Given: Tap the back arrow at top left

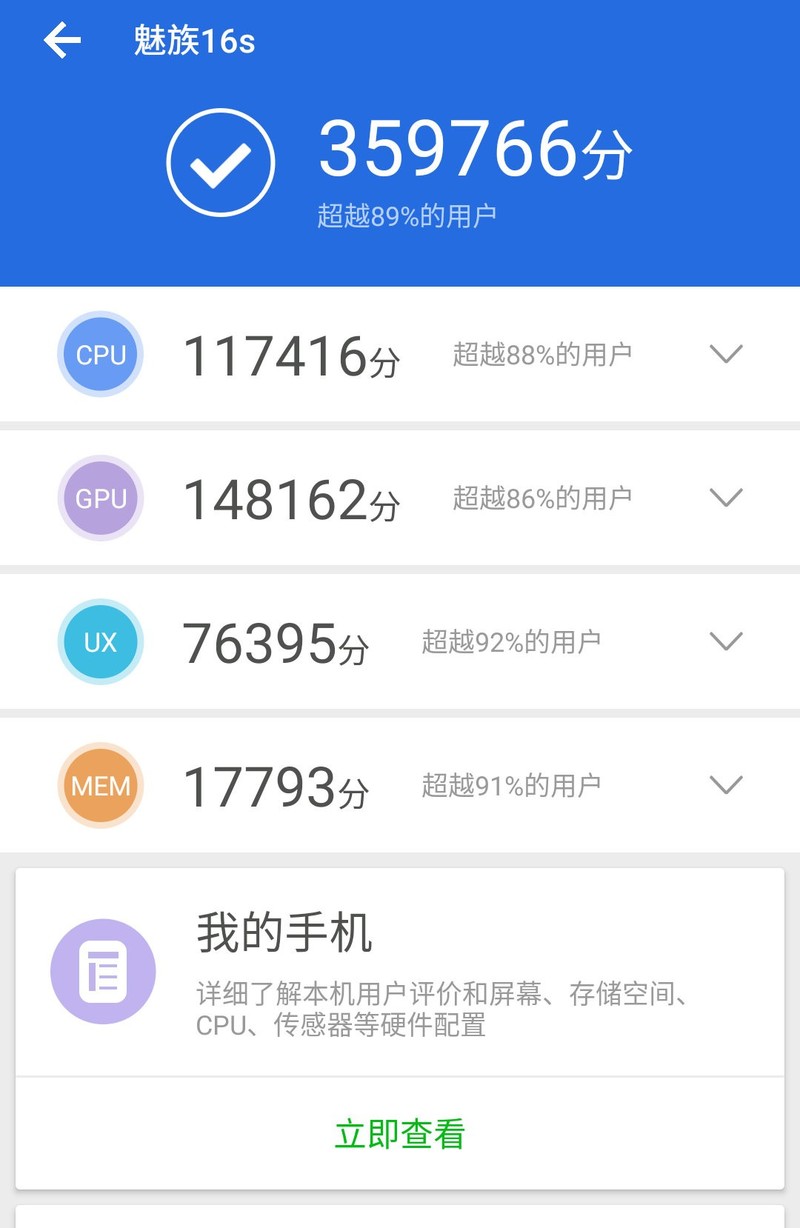Looking at the screenshot, I should 62,40.
